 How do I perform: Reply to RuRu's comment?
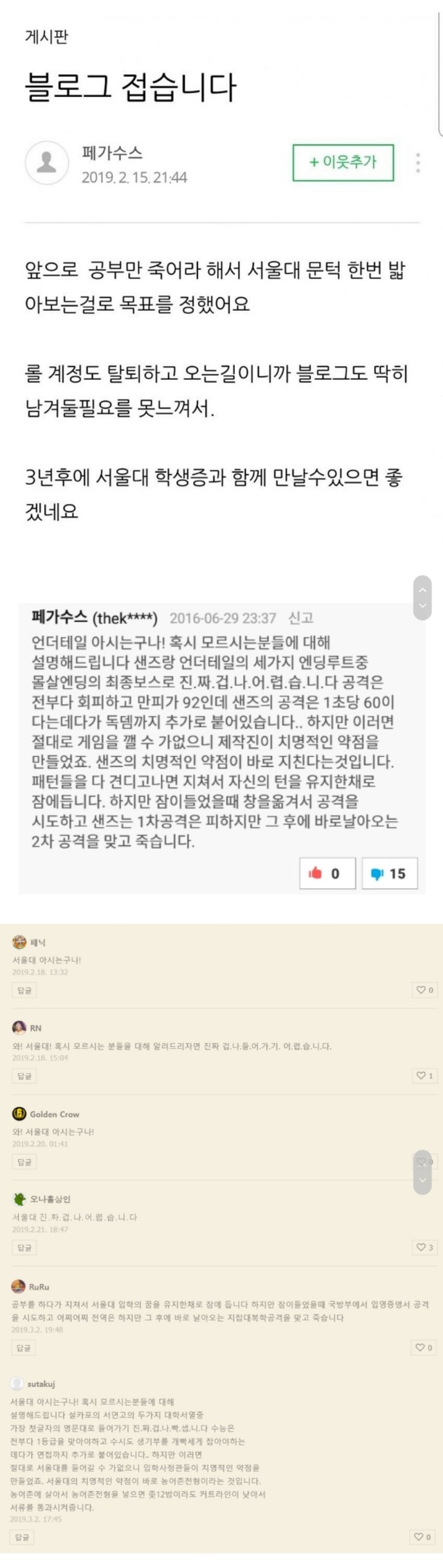click(x=24, y=1348)
